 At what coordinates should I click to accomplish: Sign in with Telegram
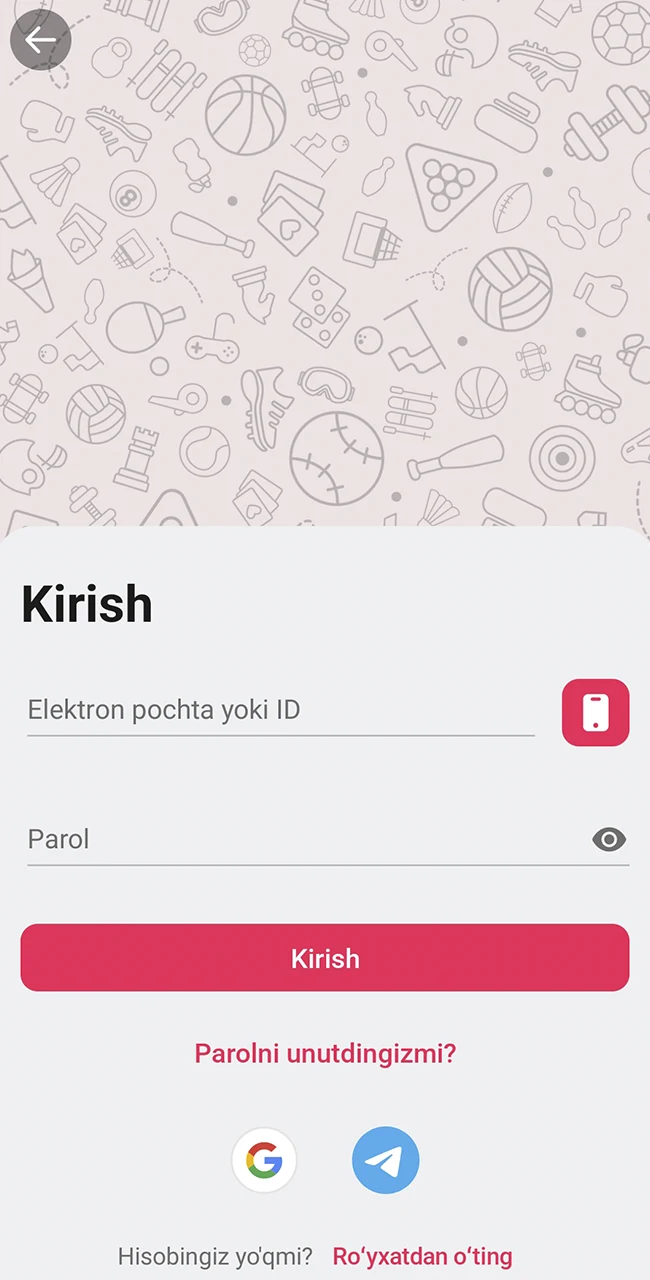tap(385, 1160)
